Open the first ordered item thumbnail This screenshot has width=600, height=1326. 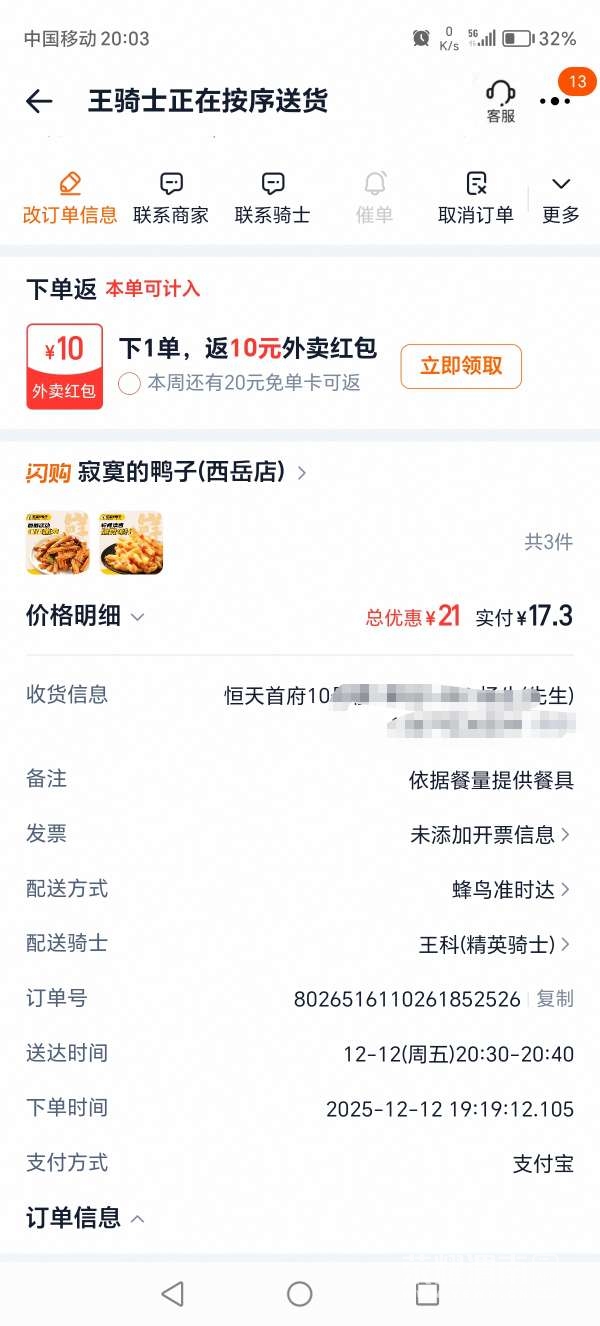coord(51,543)
